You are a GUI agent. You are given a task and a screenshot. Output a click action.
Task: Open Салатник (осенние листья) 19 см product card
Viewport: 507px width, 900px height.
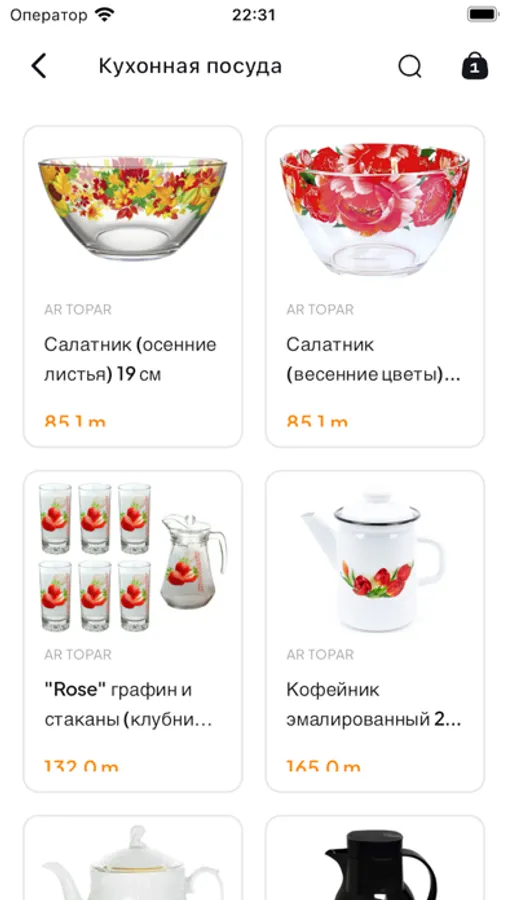click(x=133, y=286)
